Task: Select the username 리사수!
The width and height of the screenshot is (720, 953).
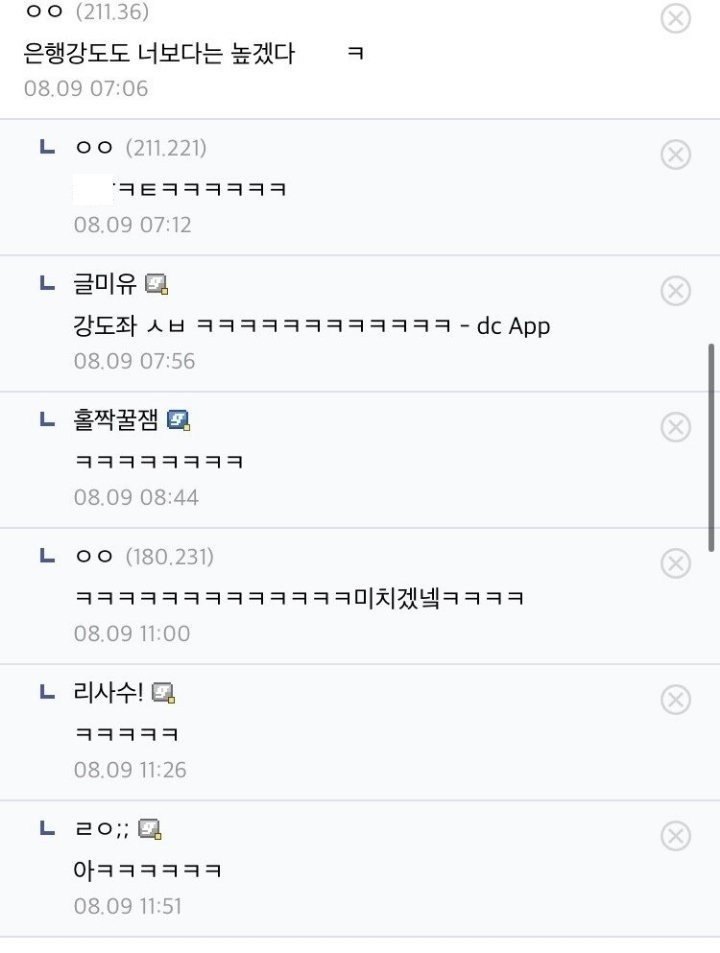Action: pyautogui.click(x=106, y=692)
